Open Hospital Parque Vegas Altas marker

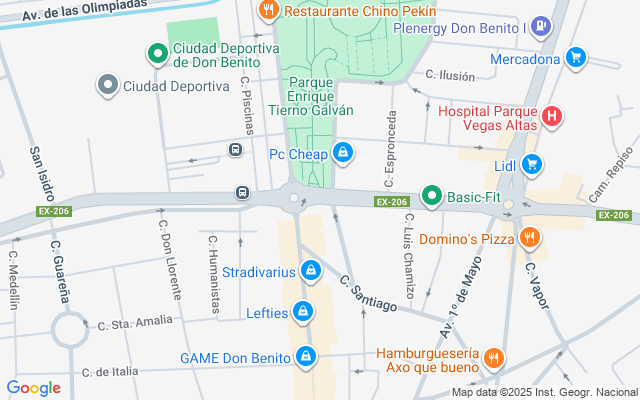coord(551,118)
